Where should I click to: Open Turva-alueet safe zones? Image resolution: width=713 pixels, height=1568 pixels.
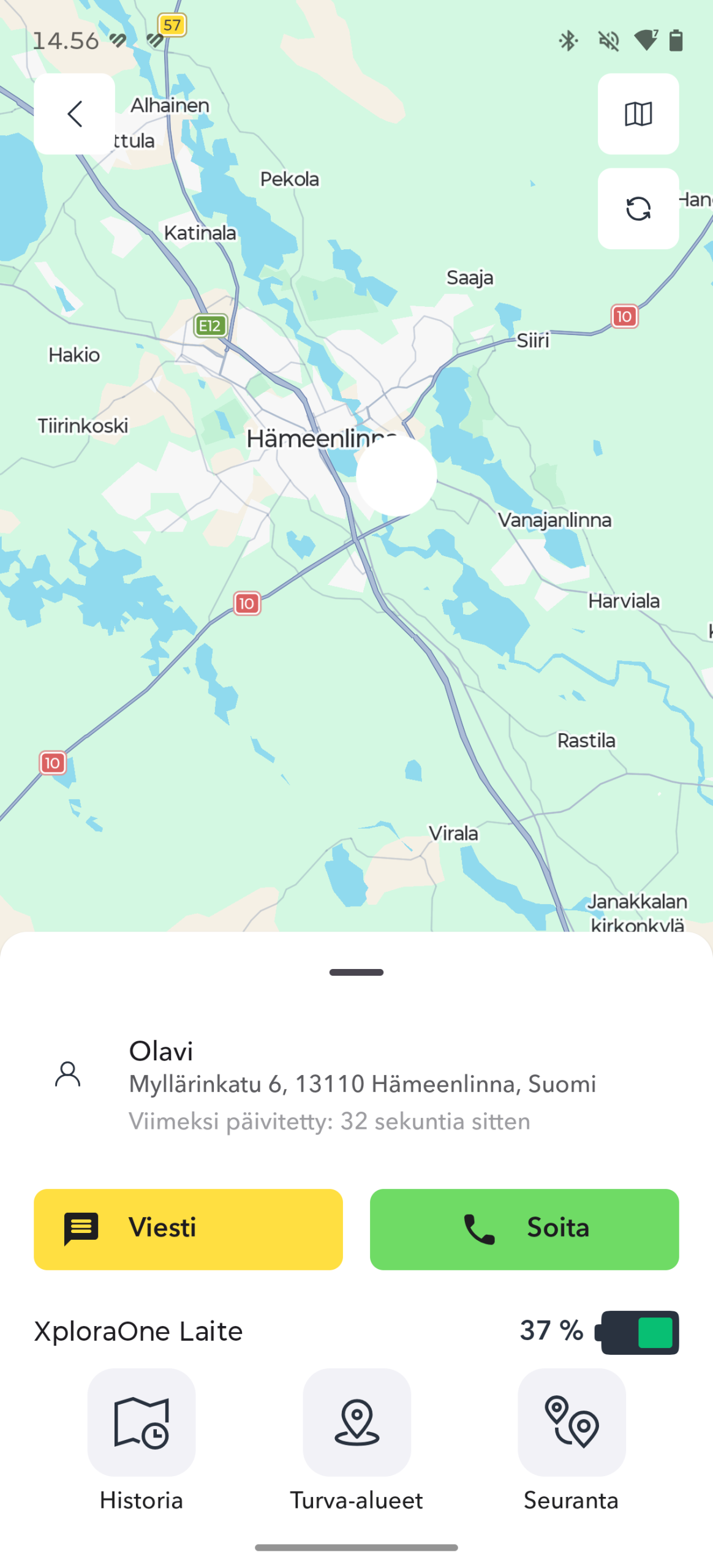click(x=356, y=1422)
